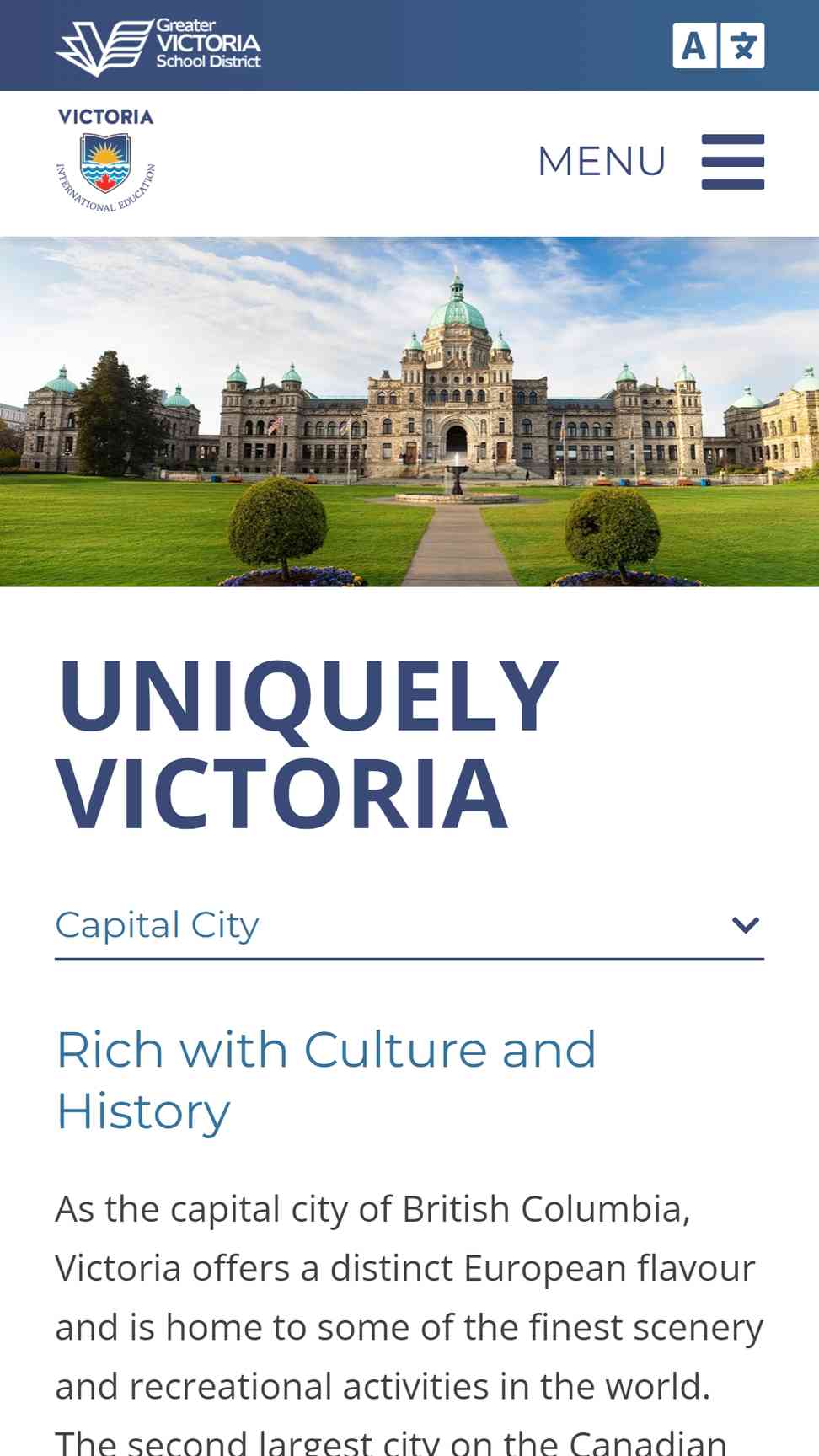Viewport: 819px width, 1456px height.
Task: Go to Greater Victoria School District site
Action: 158,46
